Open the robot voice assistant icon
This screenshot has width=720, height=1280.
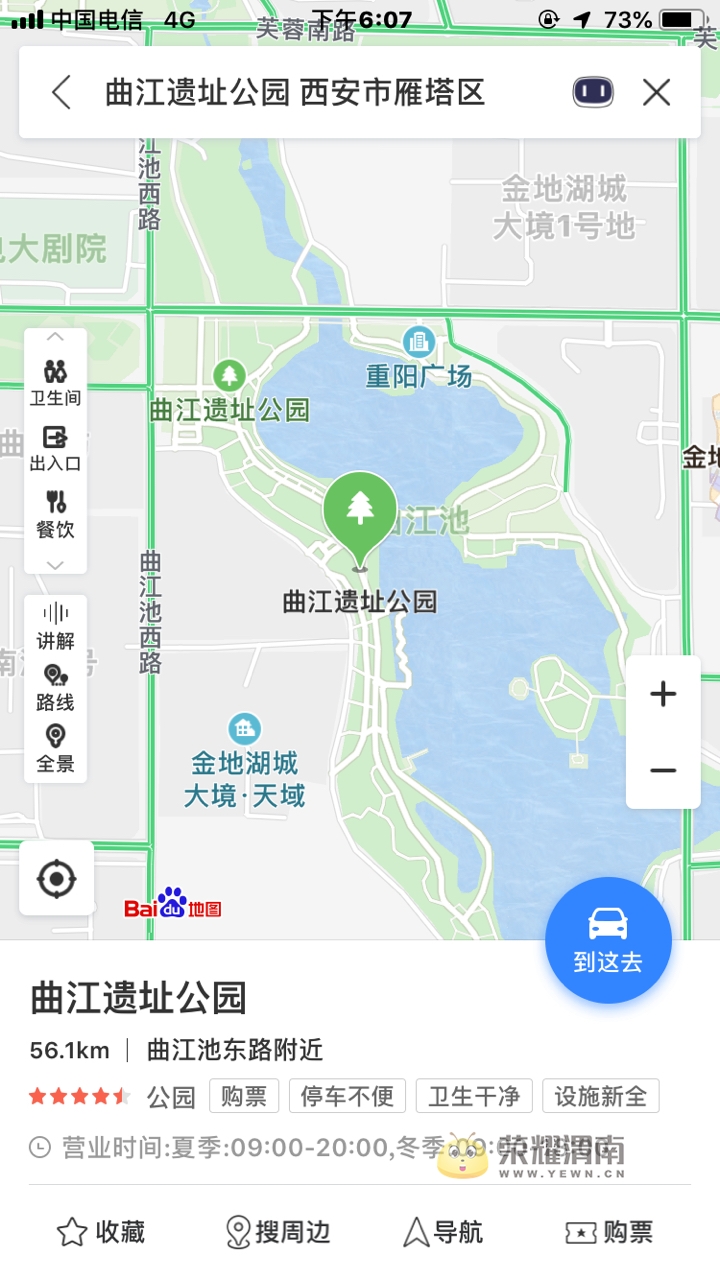(x=593, y=93)
